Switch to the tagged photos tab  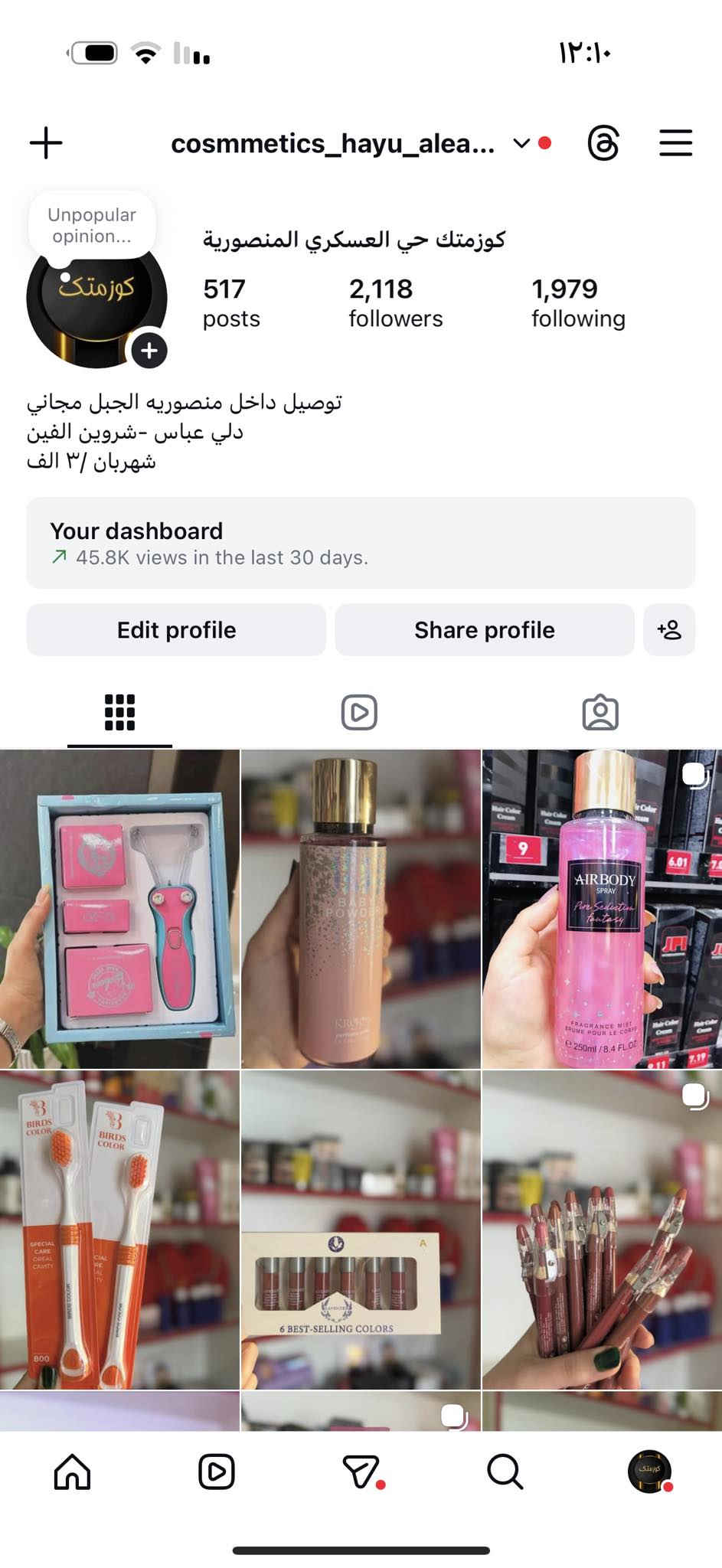pyautogui.click(x=599, y=713)
